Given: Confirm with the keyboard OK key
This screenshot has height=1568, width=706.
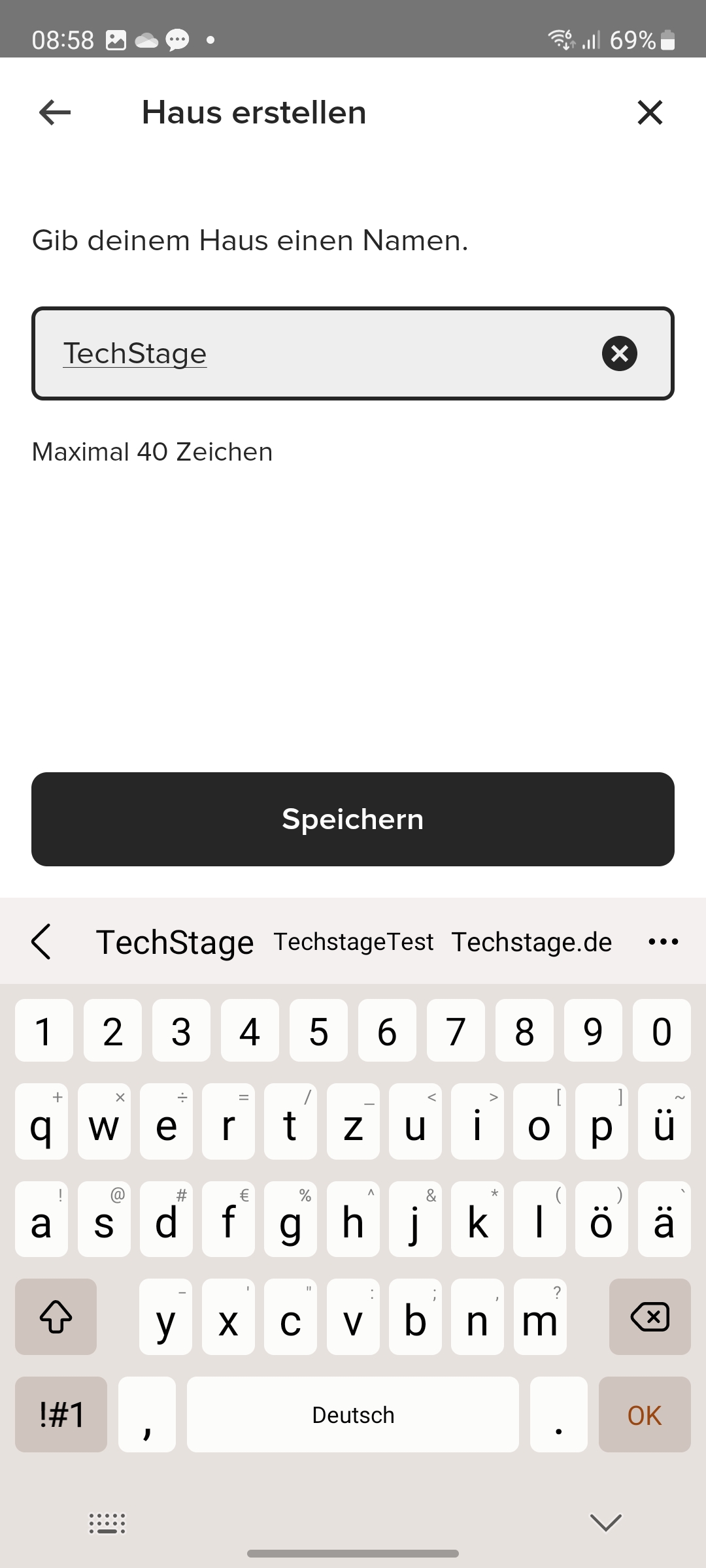Looking at the screenshot, I should tap(644, 1415).
